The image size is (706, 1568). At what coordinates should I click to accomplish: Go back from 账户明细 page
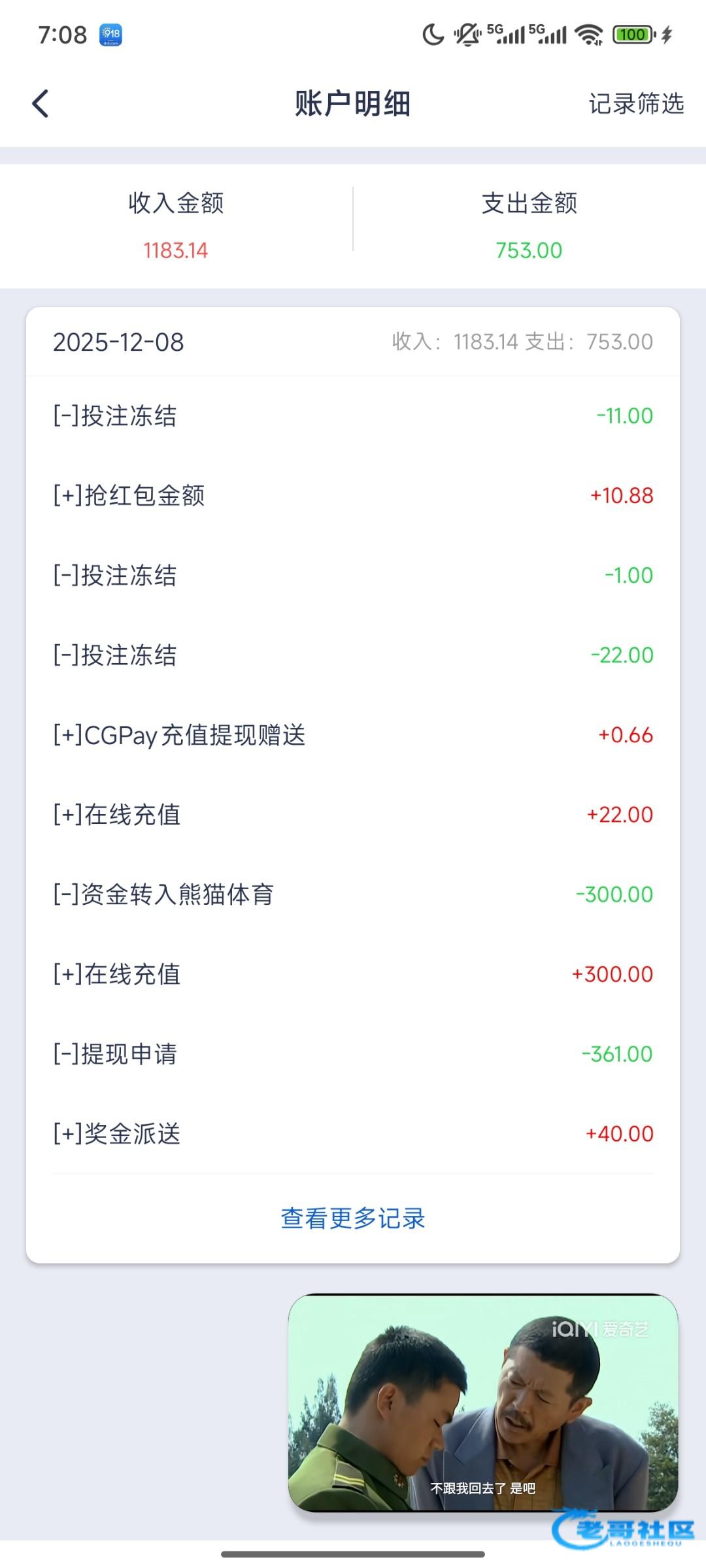(41, 104)
